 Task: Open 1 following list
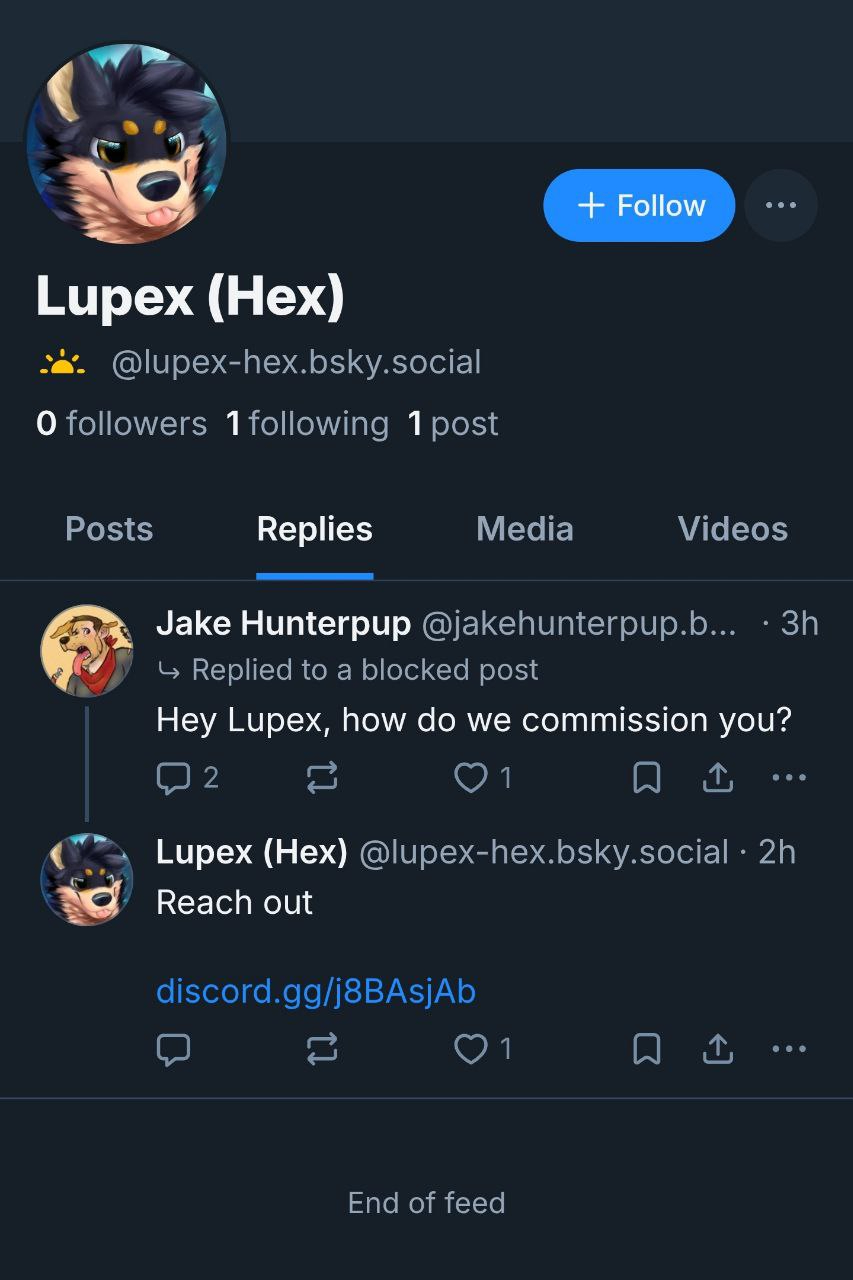pyautogui.click(x=307, y=423)
